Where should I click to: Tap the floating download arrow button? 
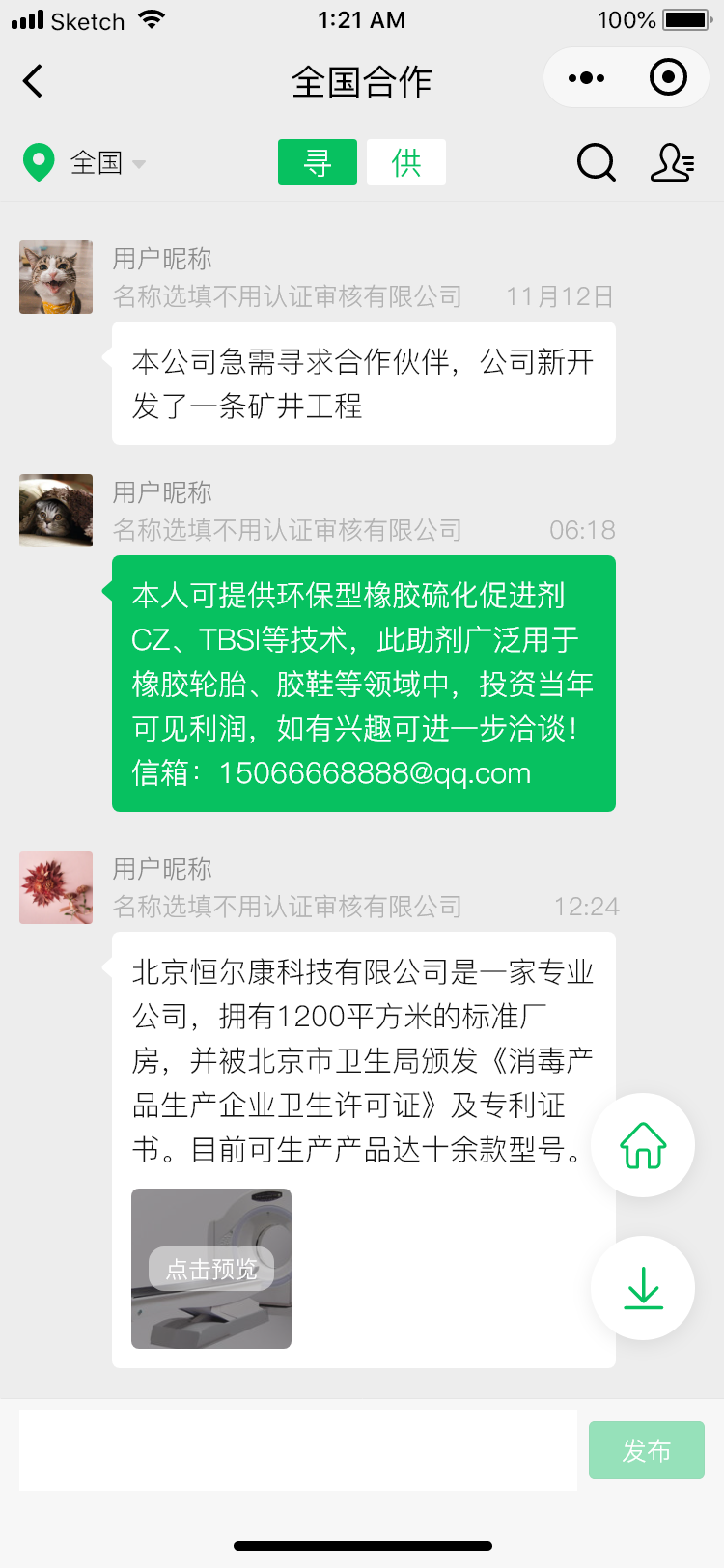643,1288
